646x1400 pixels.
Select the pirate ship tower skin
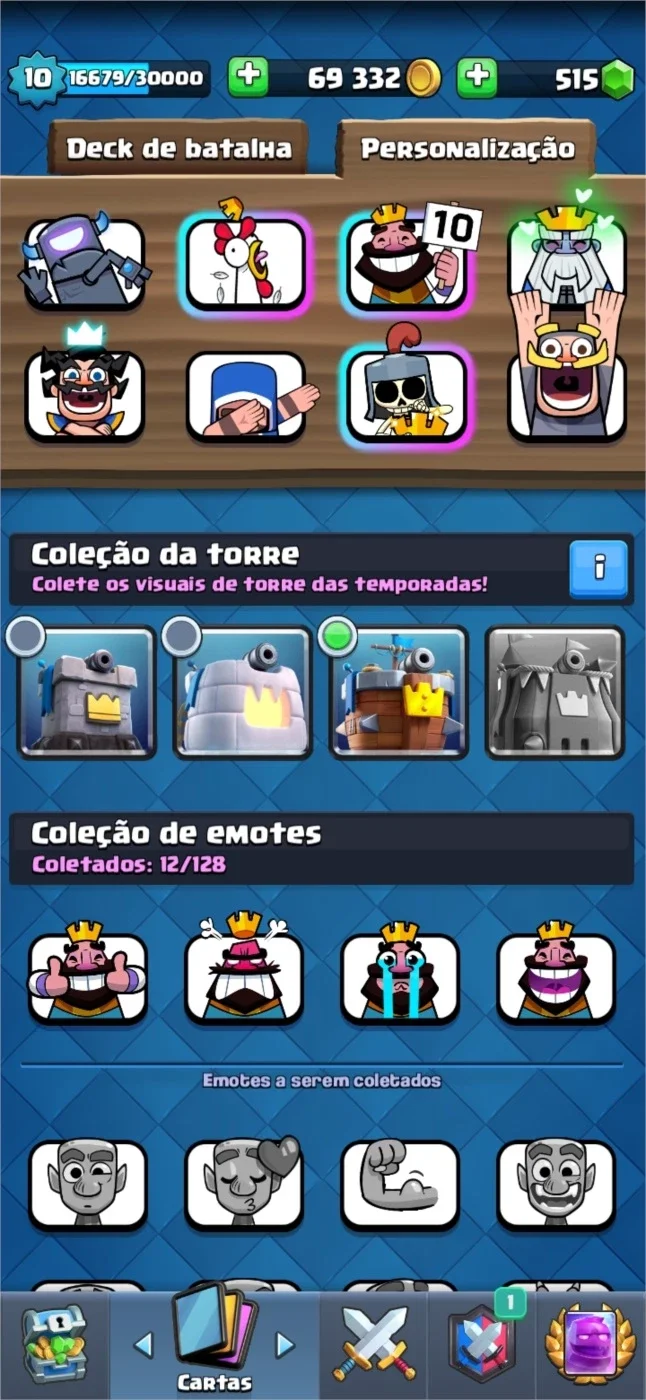point(399,692)
